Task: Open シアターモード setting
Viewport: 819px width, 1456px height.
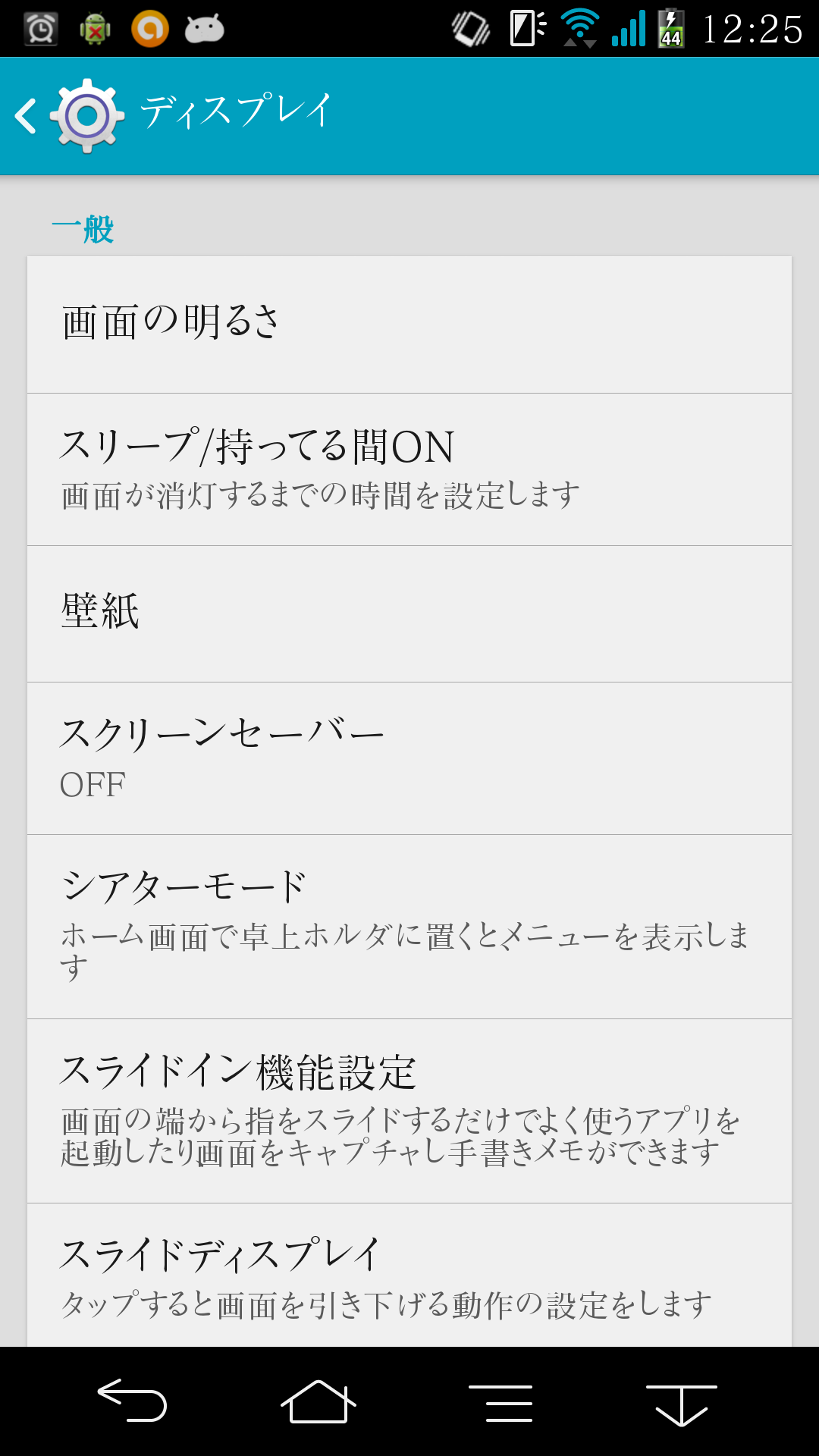Action: 409,926
